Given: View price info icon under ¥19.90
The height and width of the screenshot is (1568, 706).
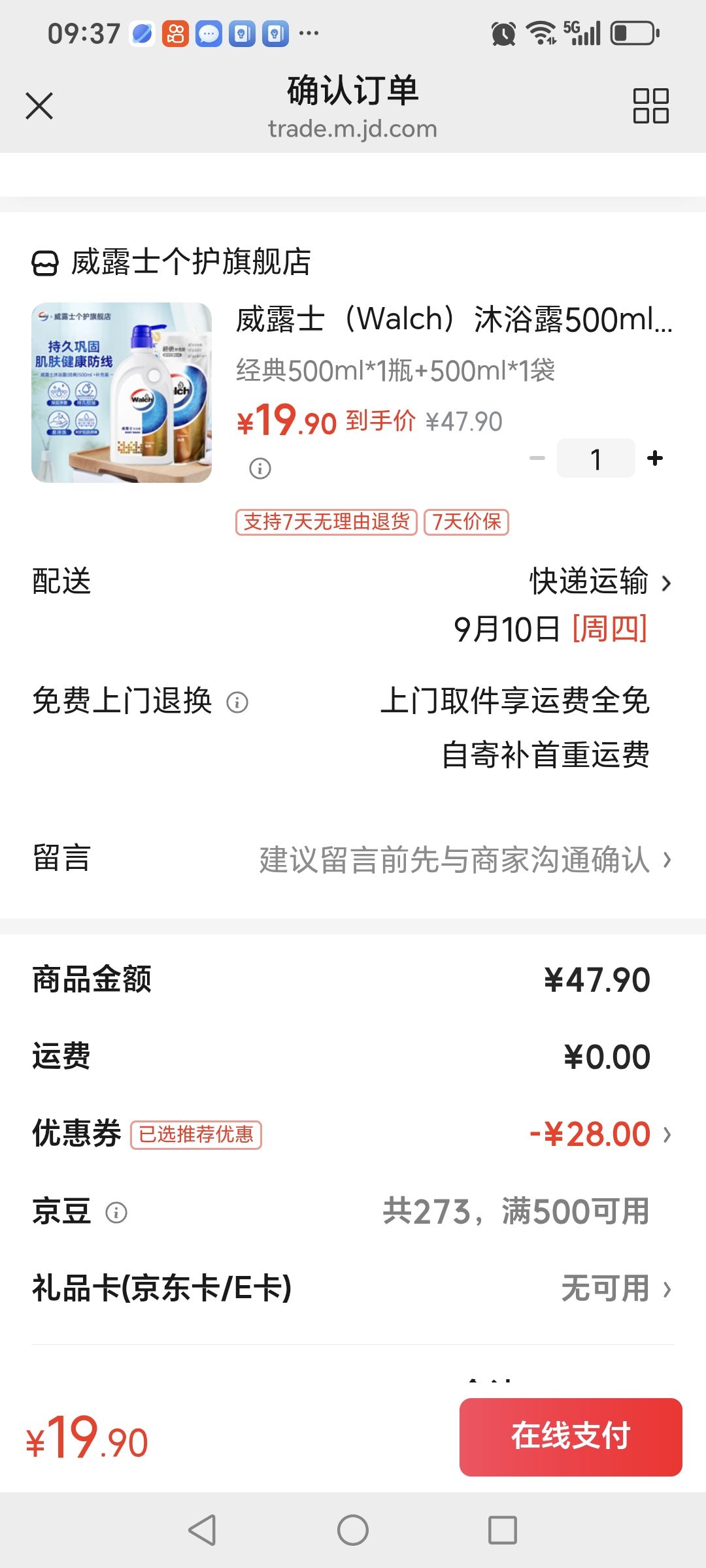Looking at the screenshot, I should (x=260, y=468).
